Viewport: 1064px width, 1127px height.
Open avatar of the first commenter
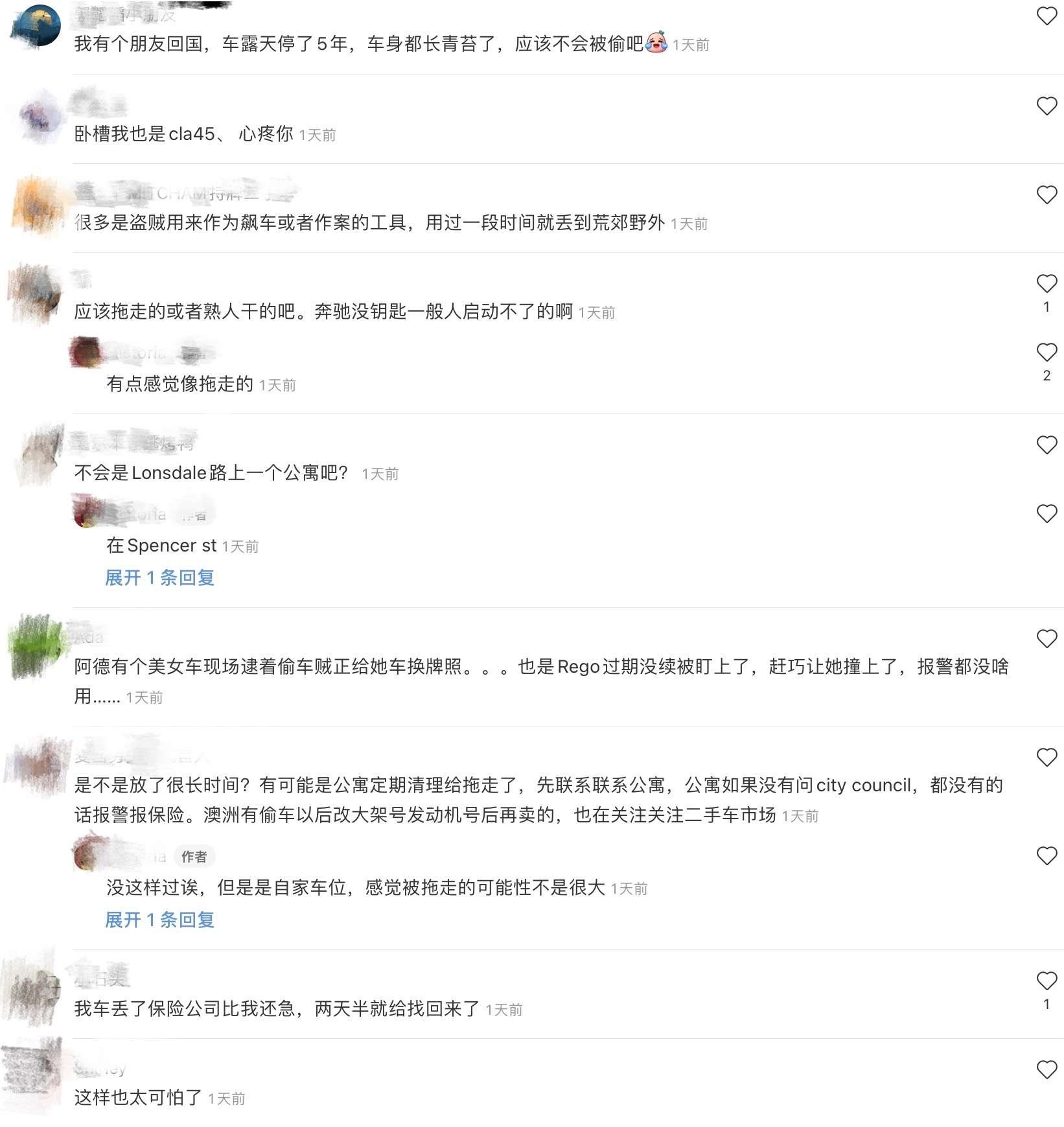[x=36, y=27]
